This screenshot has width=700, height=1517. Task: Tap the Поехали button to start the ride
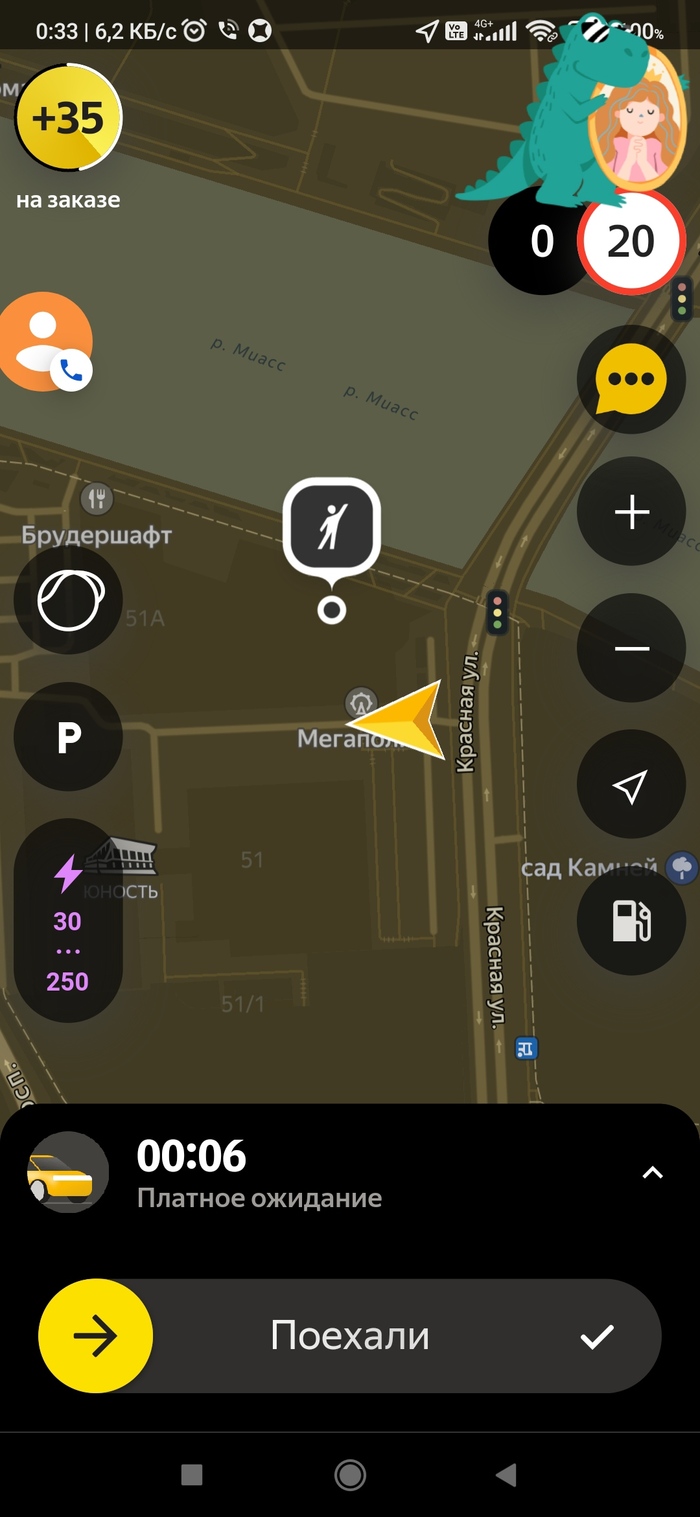350,1336
